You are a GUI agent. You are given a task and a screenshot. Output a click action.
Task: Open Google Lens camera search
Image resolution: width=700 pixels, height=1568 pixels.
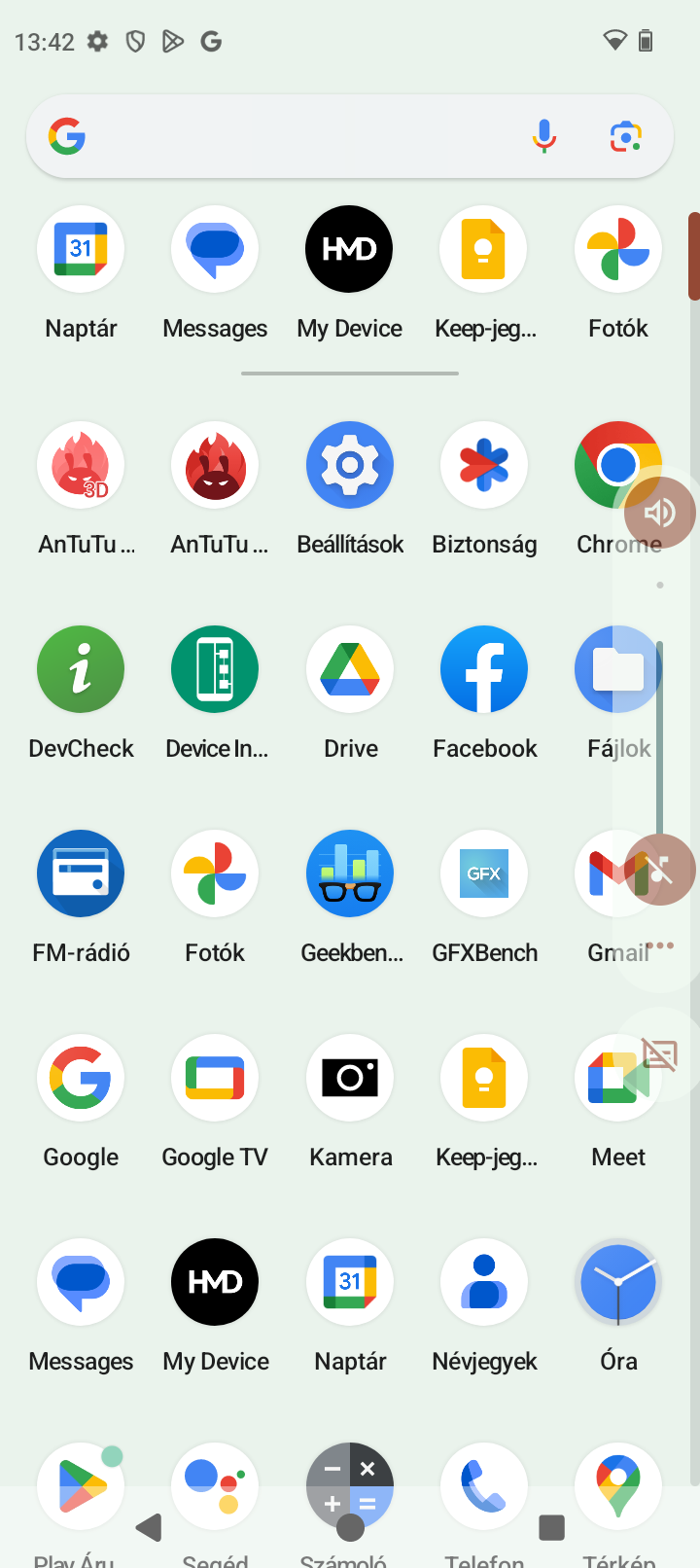point(625,136)
